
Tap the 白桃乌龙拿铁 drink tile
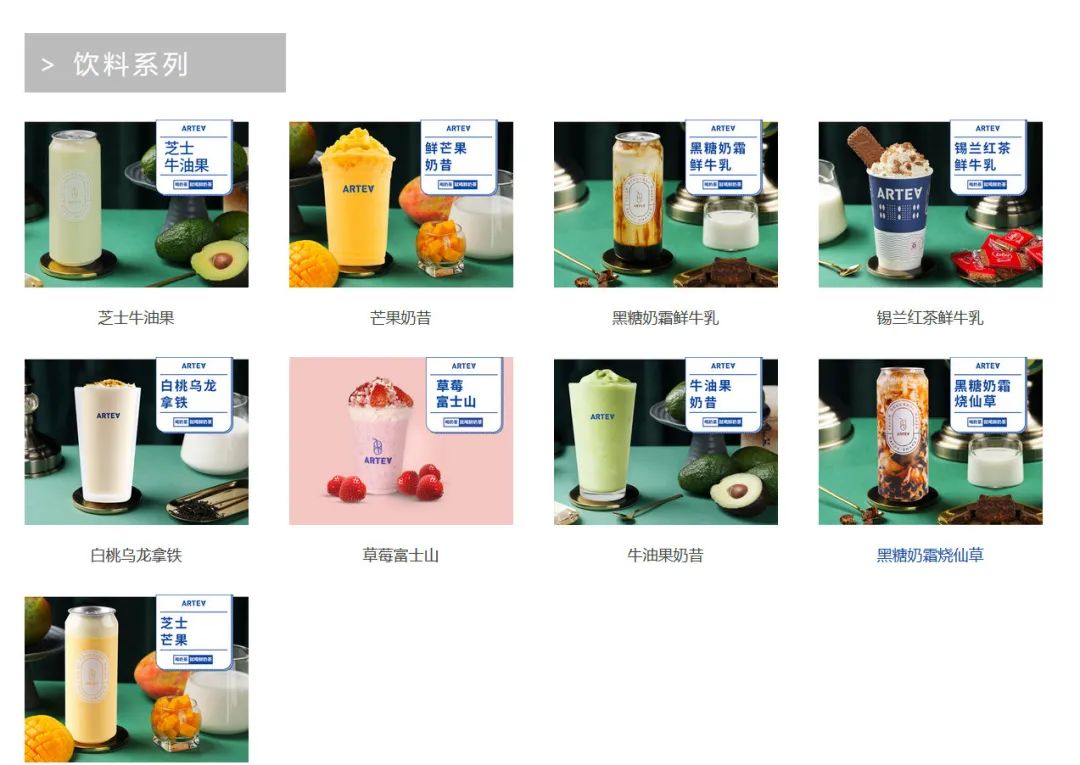pyautogui.click(x=136, y=442)
